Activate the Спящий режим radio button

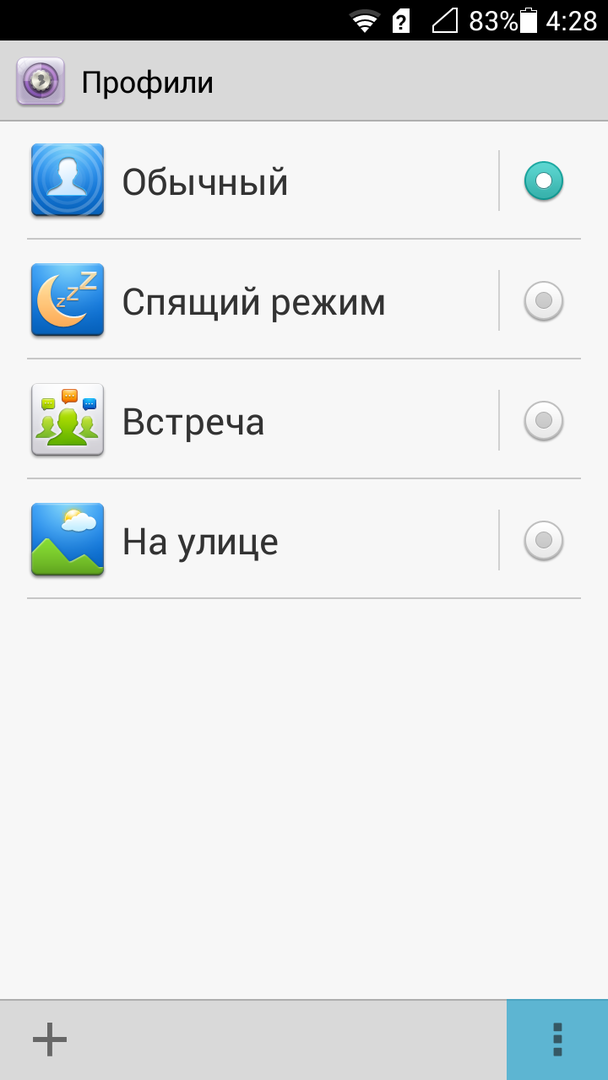[x=543, y=301]
